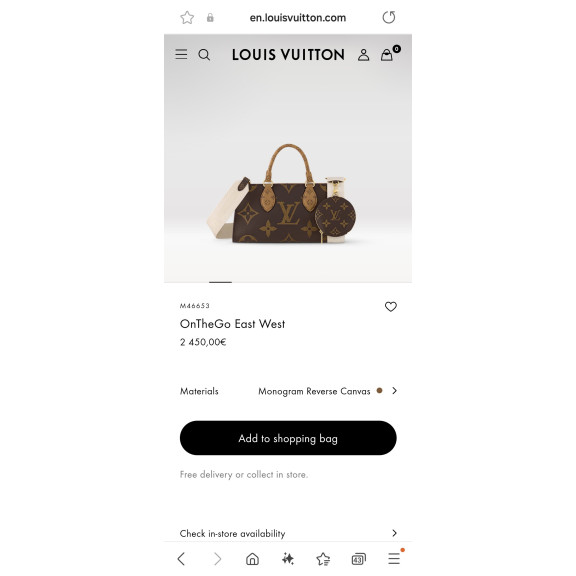The height and width of the screenshot is (576, 576).
Task: Open the Louis Vuitton site search
Action: pyautogui.click(x=204, y=55)
